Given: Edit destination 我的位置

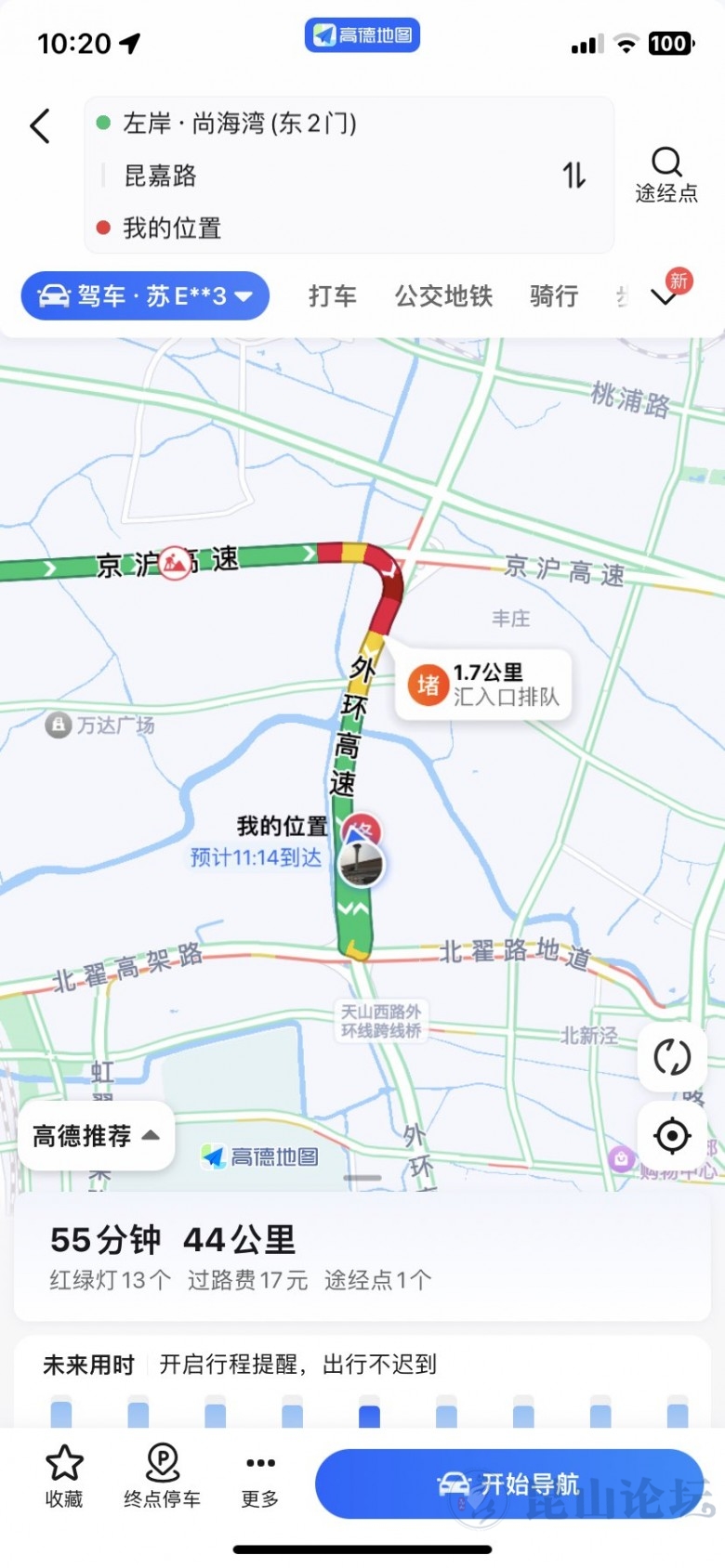Looking at the screenshot, I should [x=172, y=228].
